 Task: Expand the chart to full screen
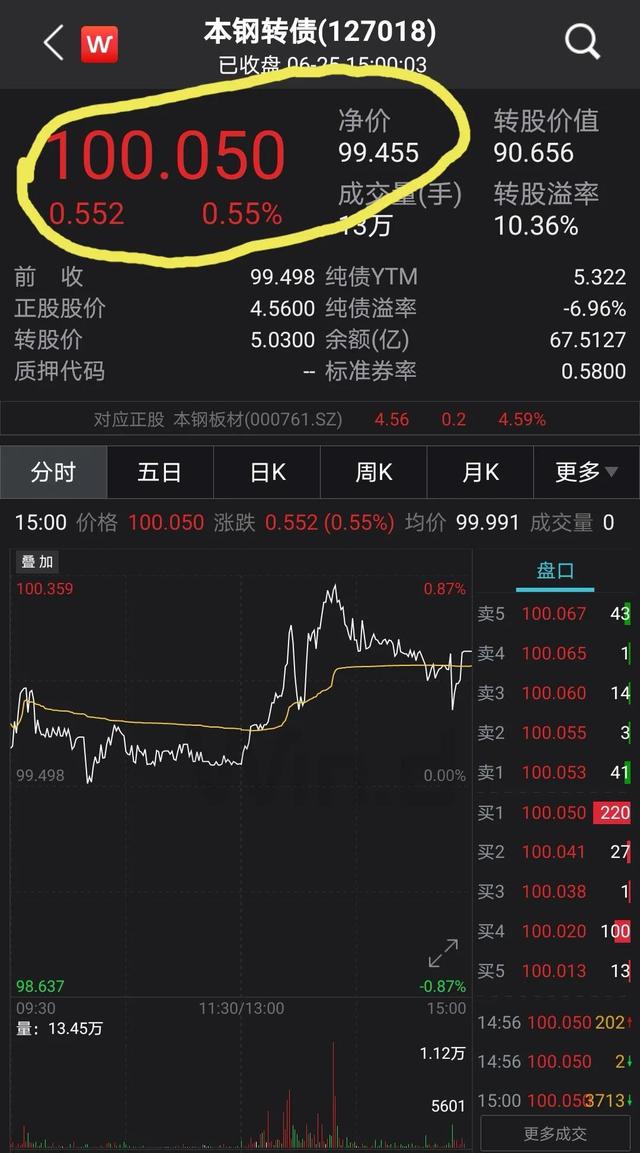click(443, 953)
